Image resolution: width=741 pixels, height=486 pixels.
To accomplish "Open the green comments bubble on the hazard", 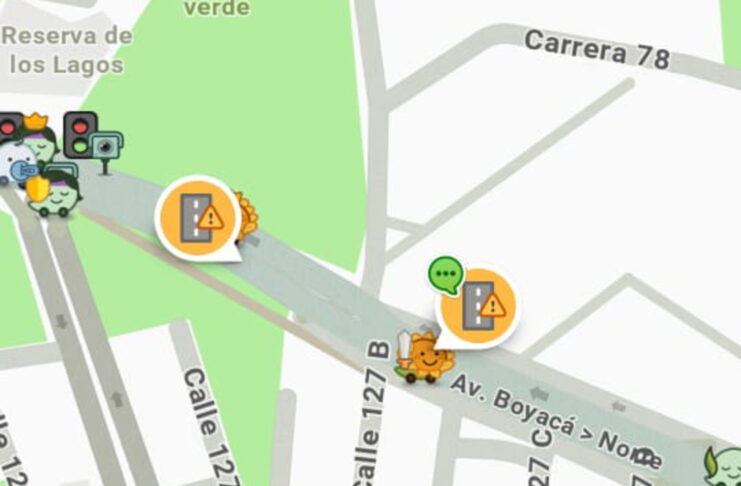I will point(445,273).
